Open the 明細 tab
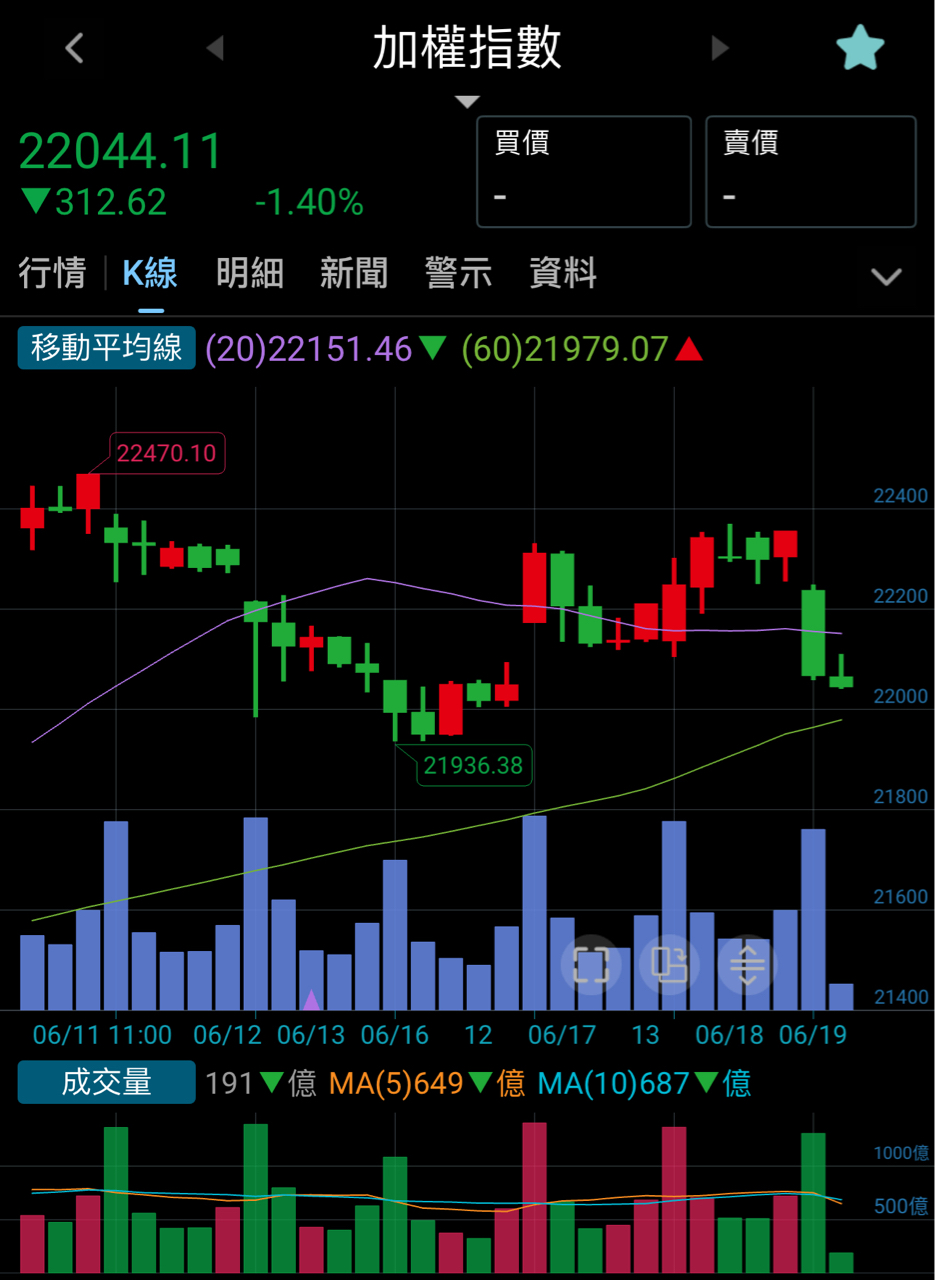935x1280 pixels. pos(250,272)
